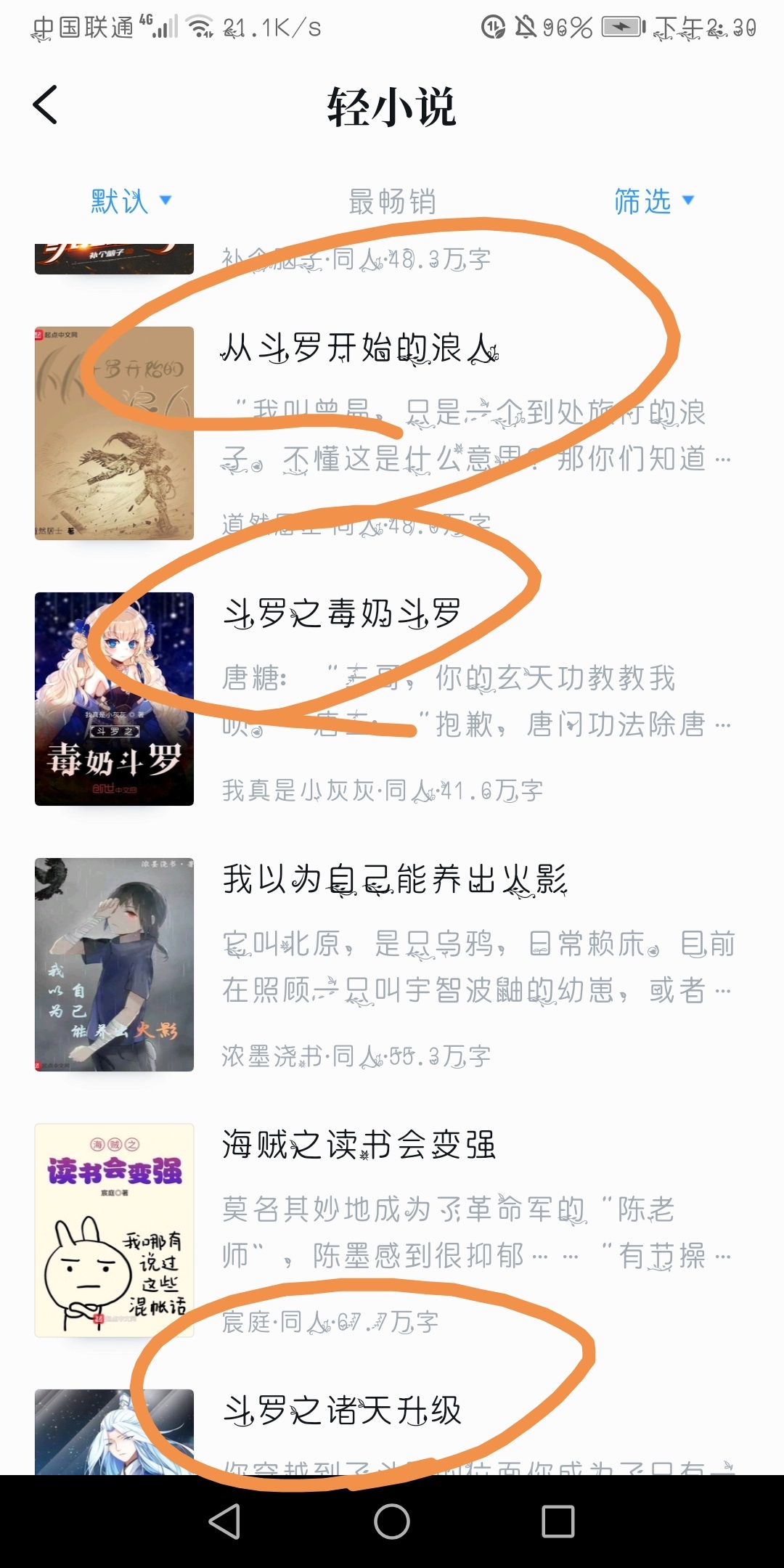This screenshot has height=1568, width=784.
Task: Open the book 海贼之读书会变强
Action: point(359,1146)
